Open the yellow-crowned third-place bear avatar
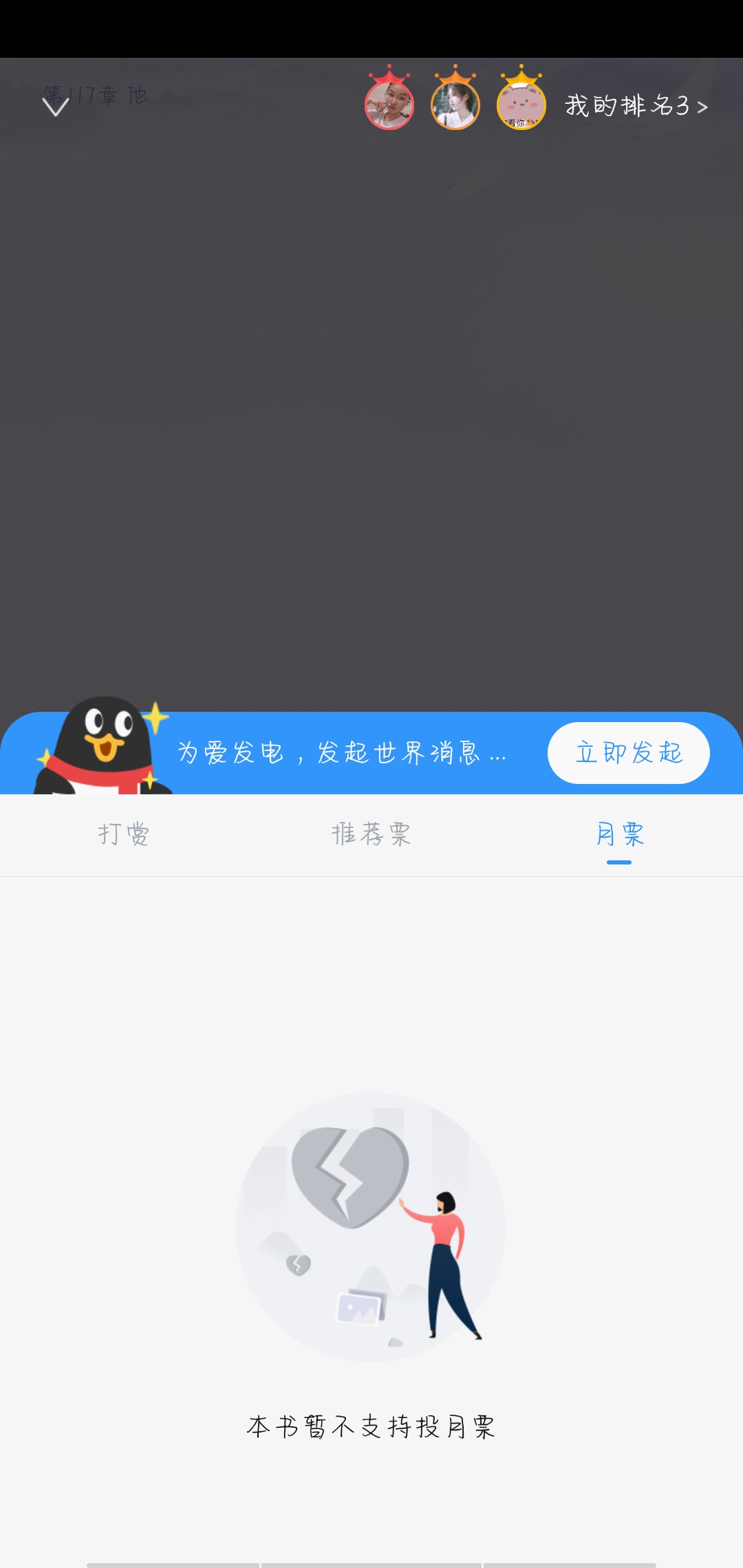 [521, 104]
